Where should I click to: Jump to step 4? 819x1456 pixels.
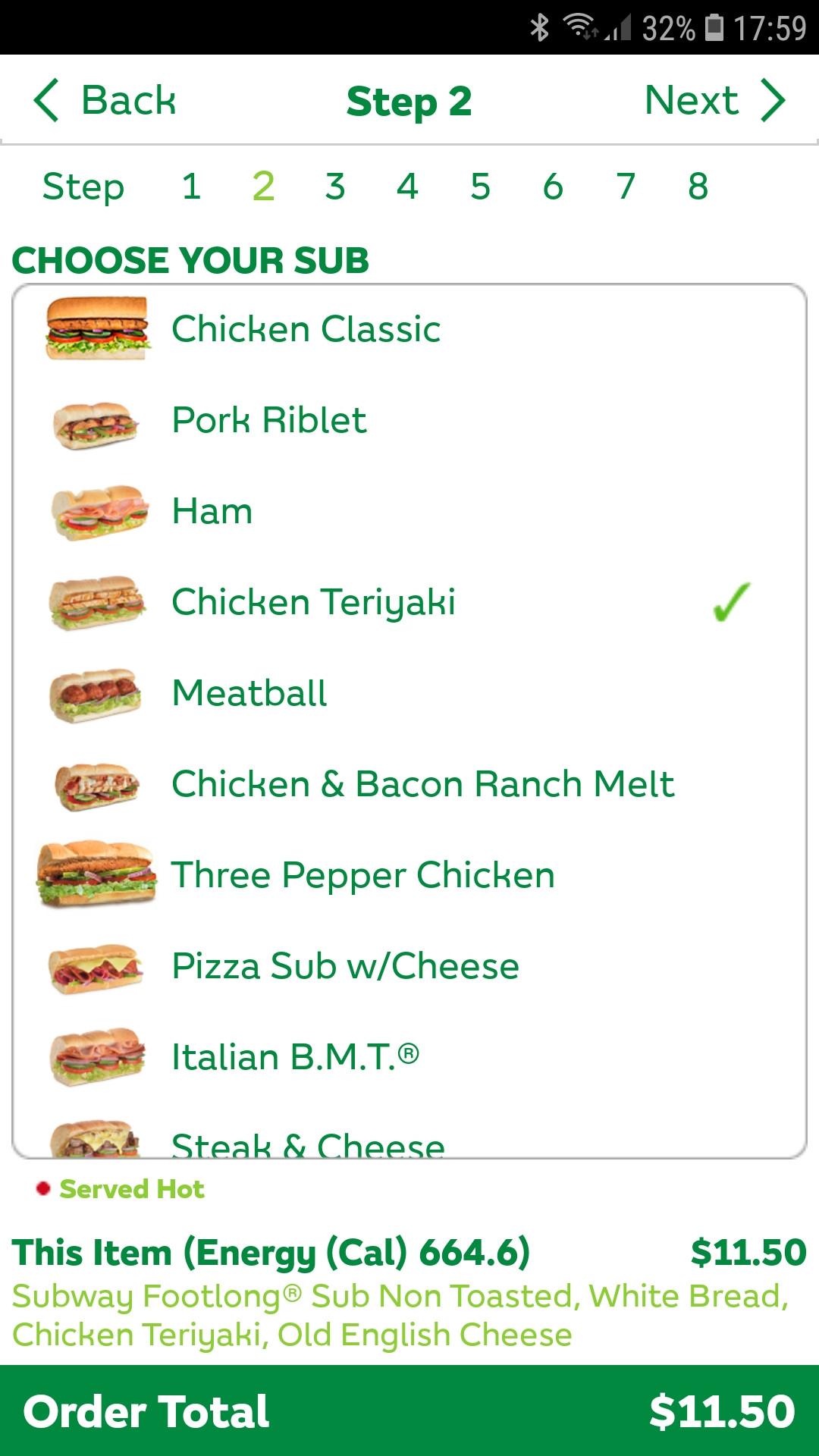click(407, 187)
